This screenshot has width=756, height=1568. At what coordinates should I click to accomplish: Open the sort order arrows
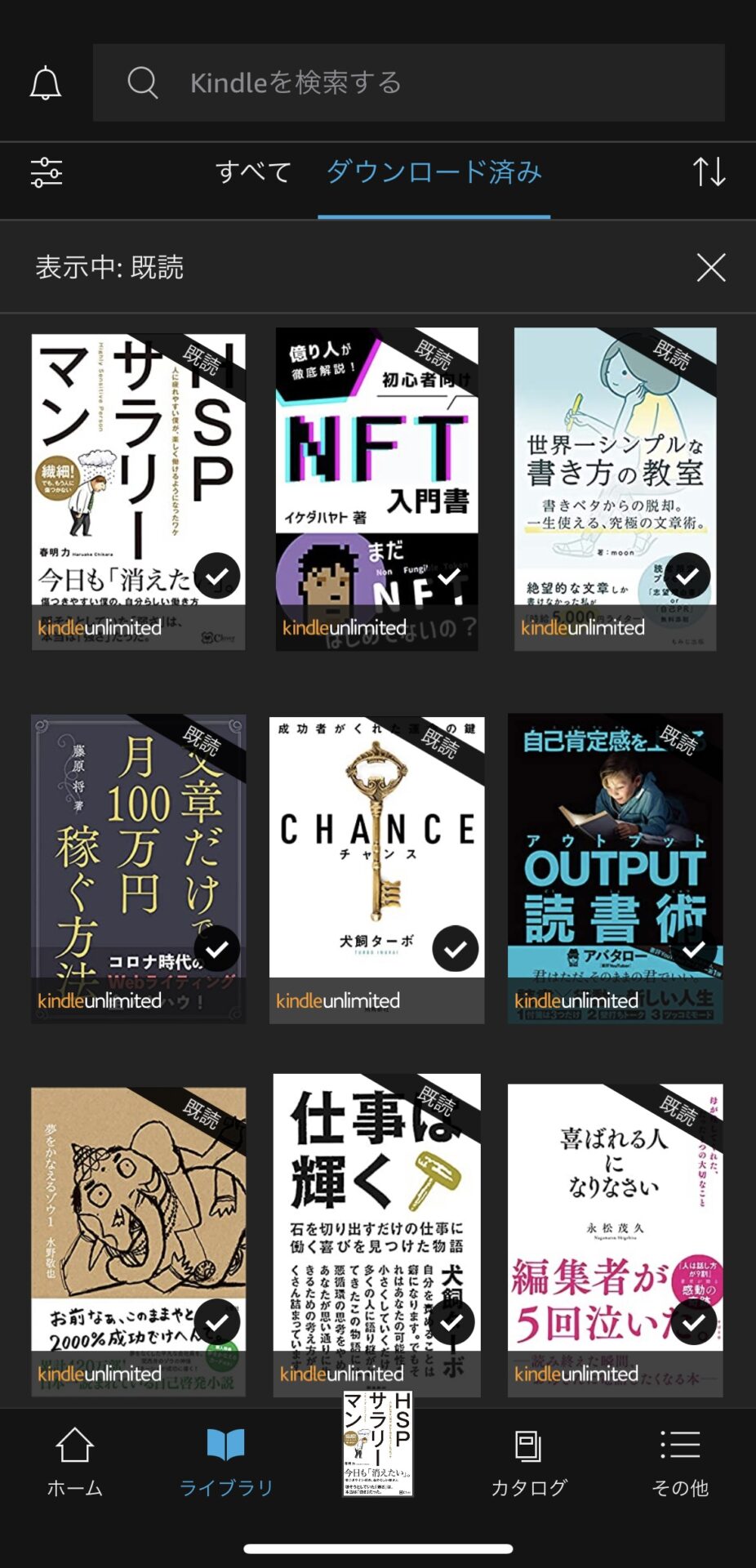(x=709, y=172)
